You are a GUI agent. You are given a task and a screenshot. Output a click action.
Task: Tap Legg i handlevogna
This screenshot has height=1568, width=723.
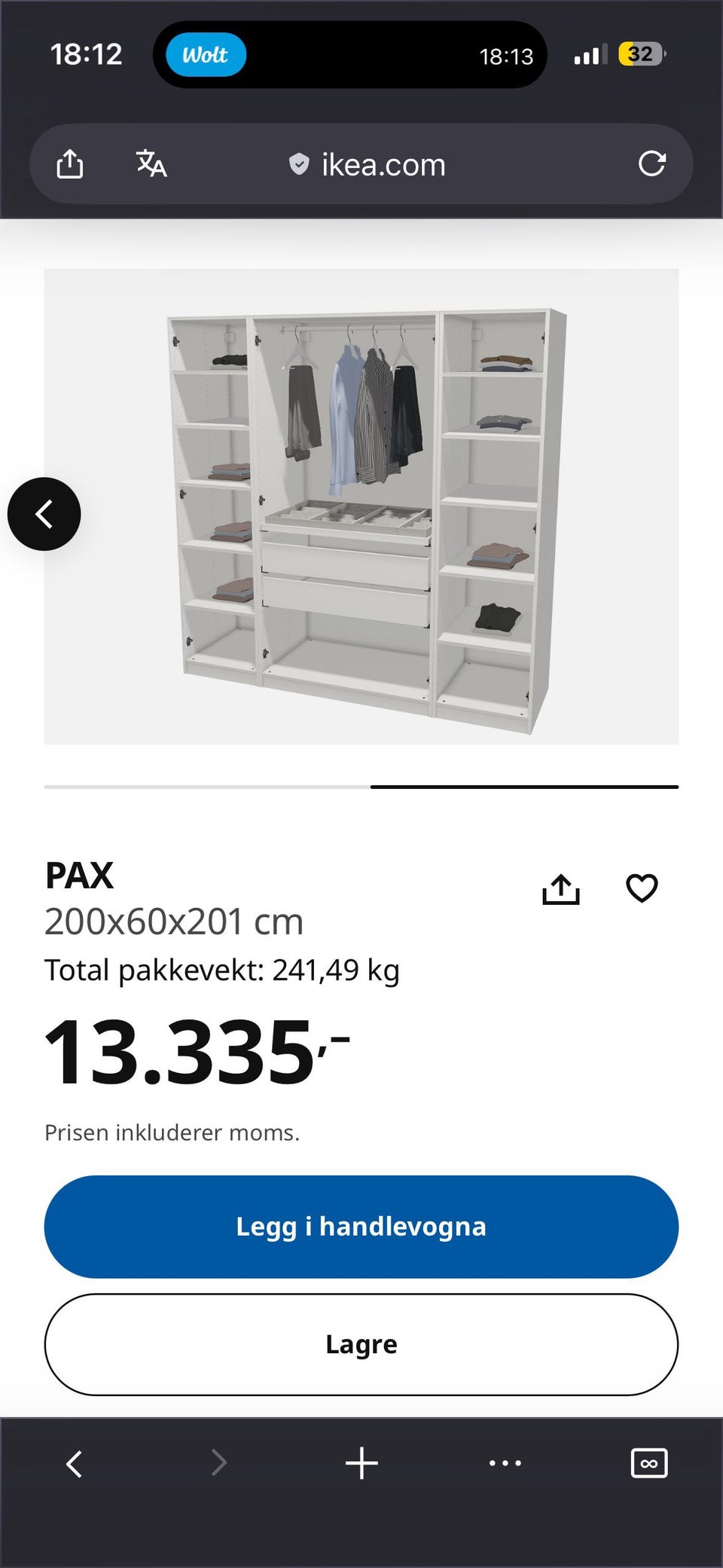[x=361, y=1227]
